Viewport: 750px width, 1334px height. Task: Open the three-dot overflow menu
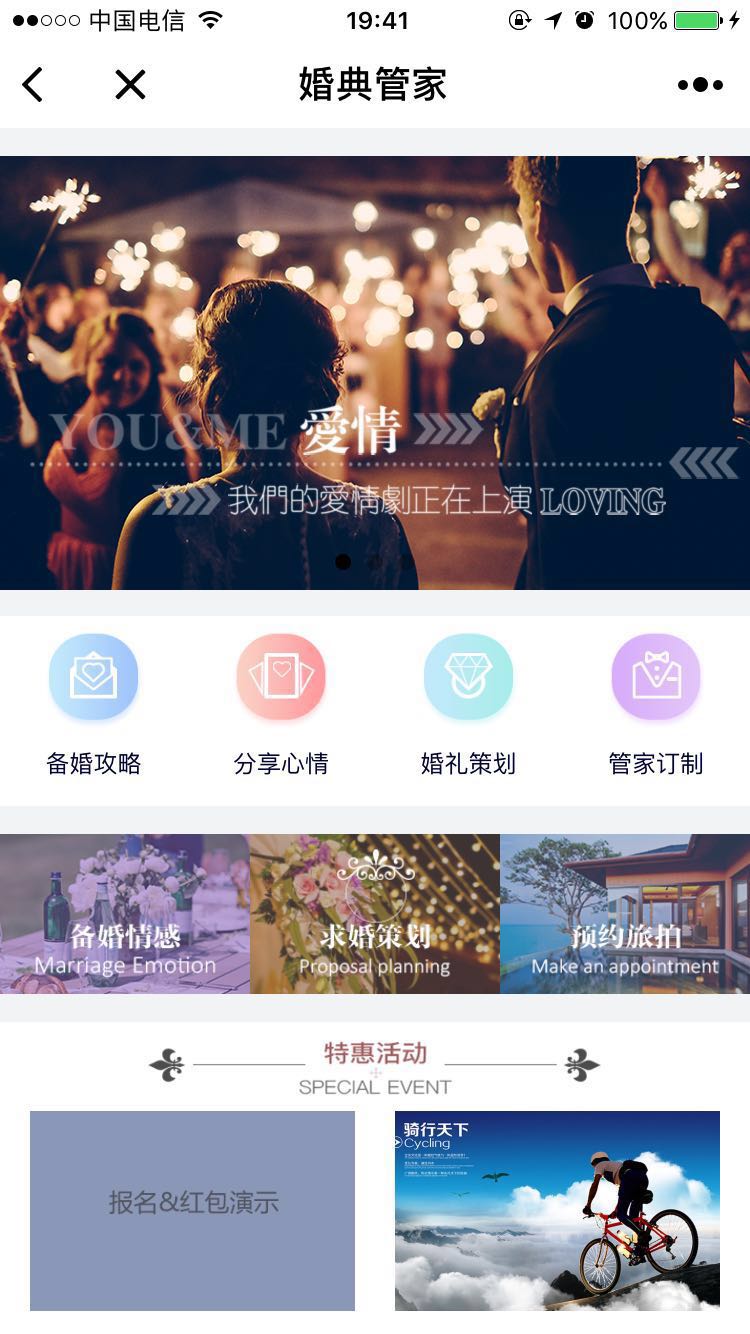[700, 85]
